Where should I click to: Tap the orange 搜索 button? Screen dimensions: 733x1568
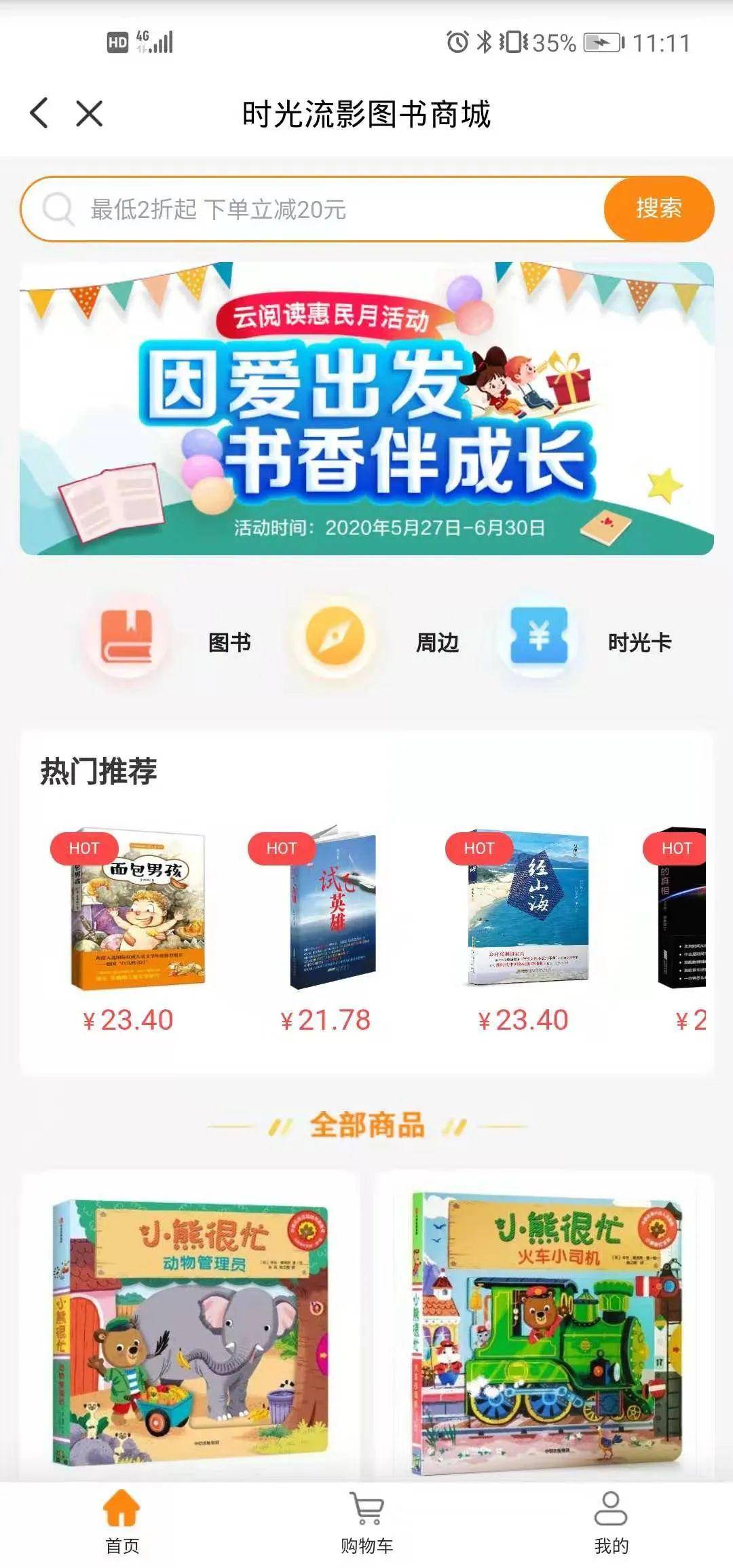click(658, 209)
